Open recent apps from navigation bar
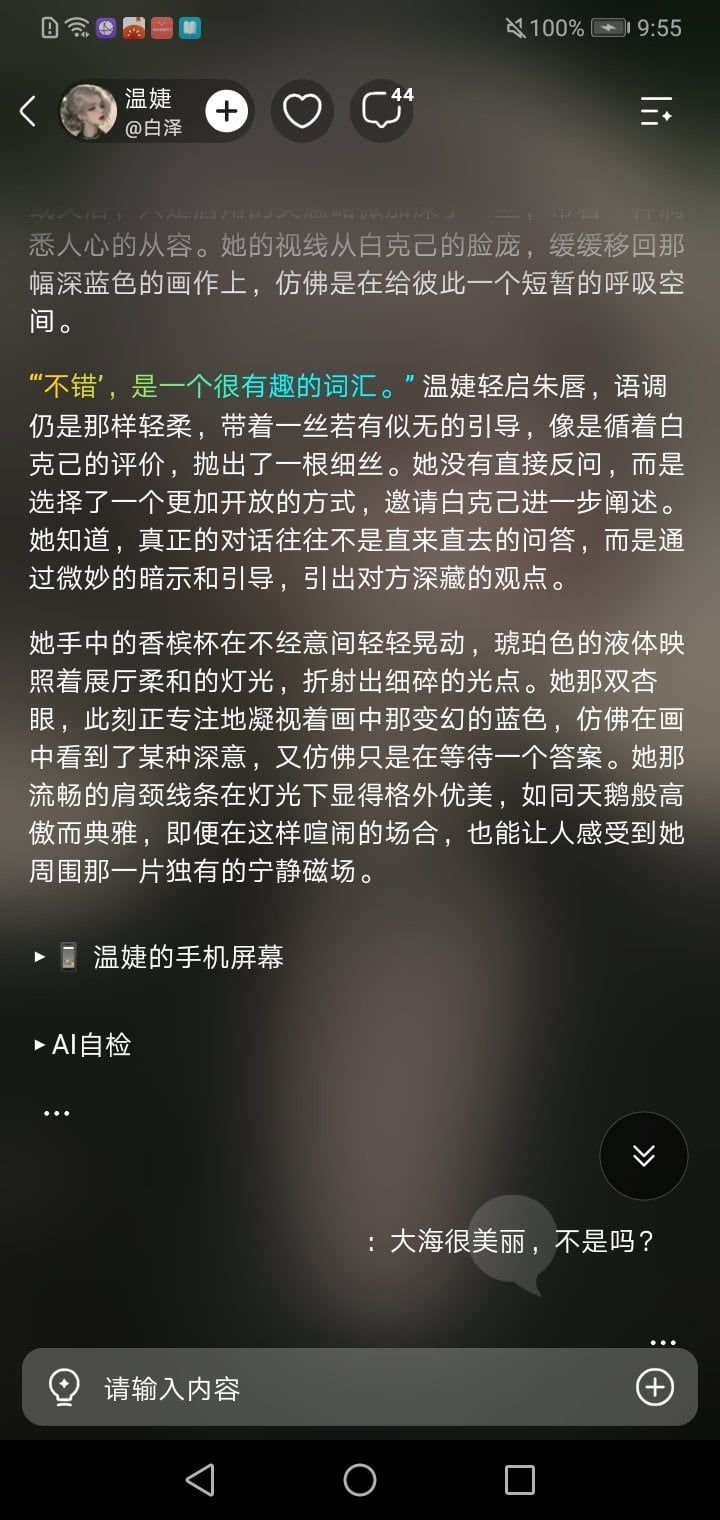 [x=520, y=1480]
